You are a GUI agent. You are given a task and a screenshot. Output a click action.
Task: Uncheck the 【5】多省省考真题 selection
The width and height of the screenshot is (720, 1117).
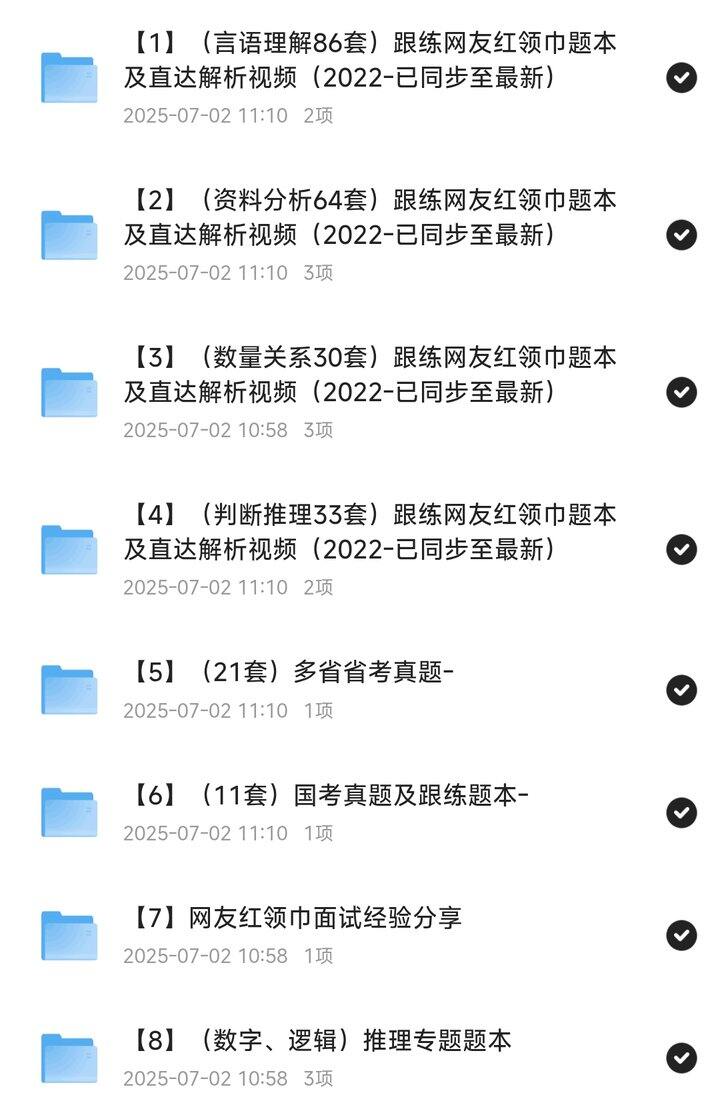pos(681,690)
